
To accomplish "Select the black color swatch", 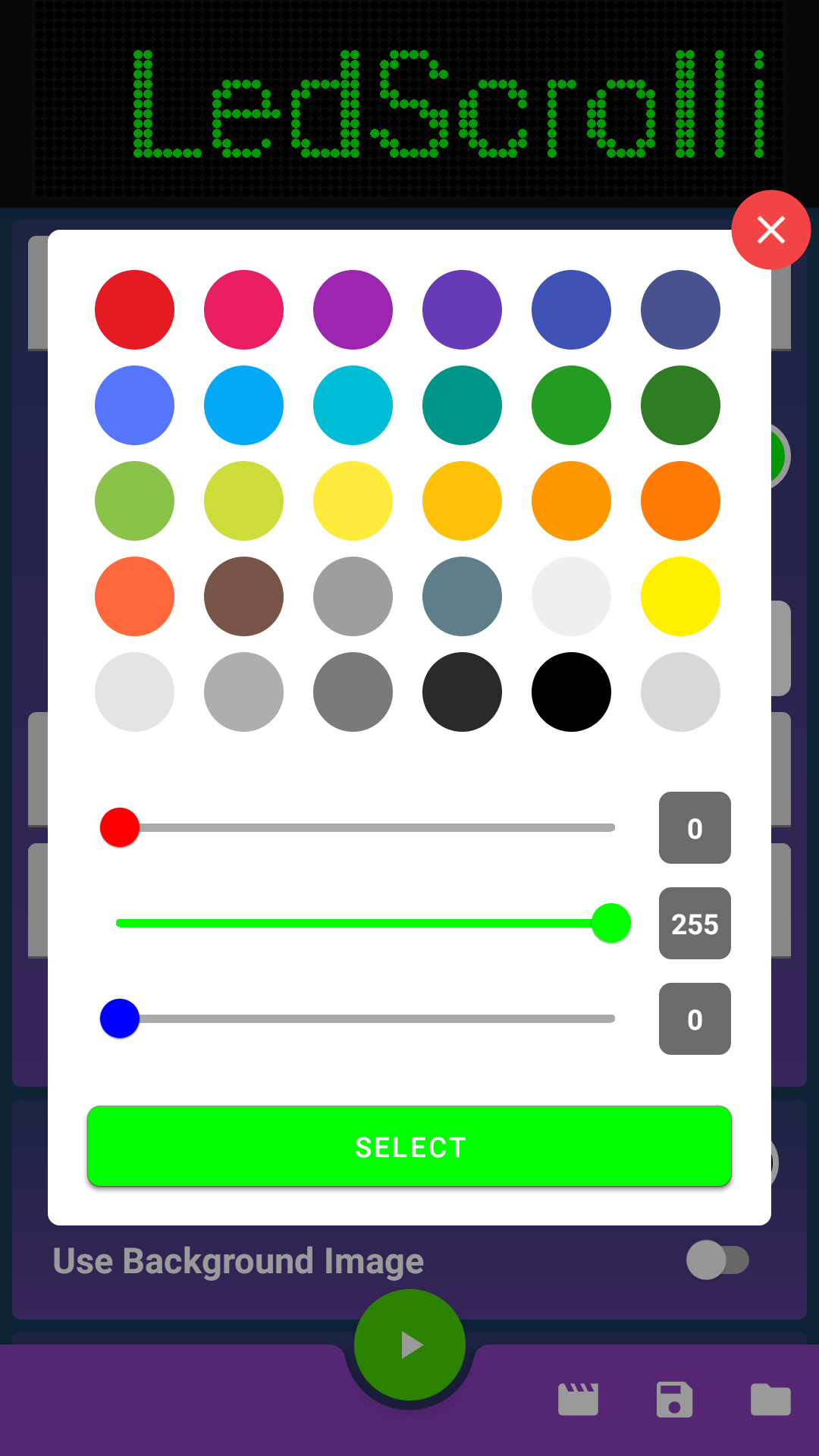I will click(x=571, y=692).
